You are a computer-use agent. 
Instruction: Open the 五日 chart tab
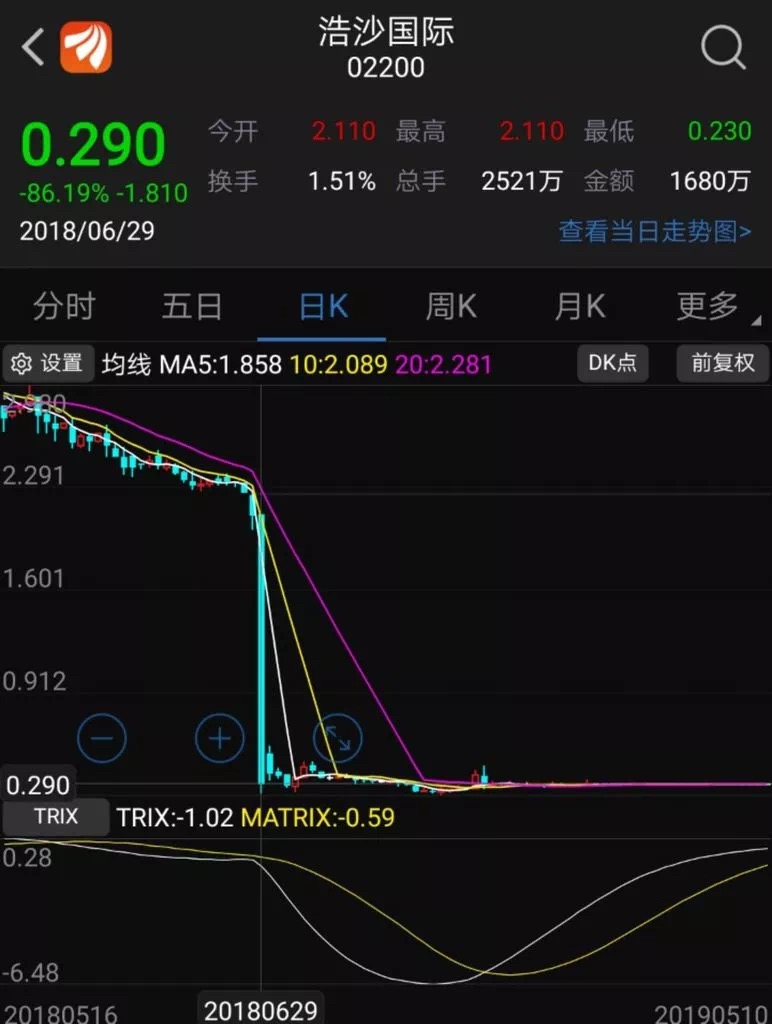click(192, 307)
